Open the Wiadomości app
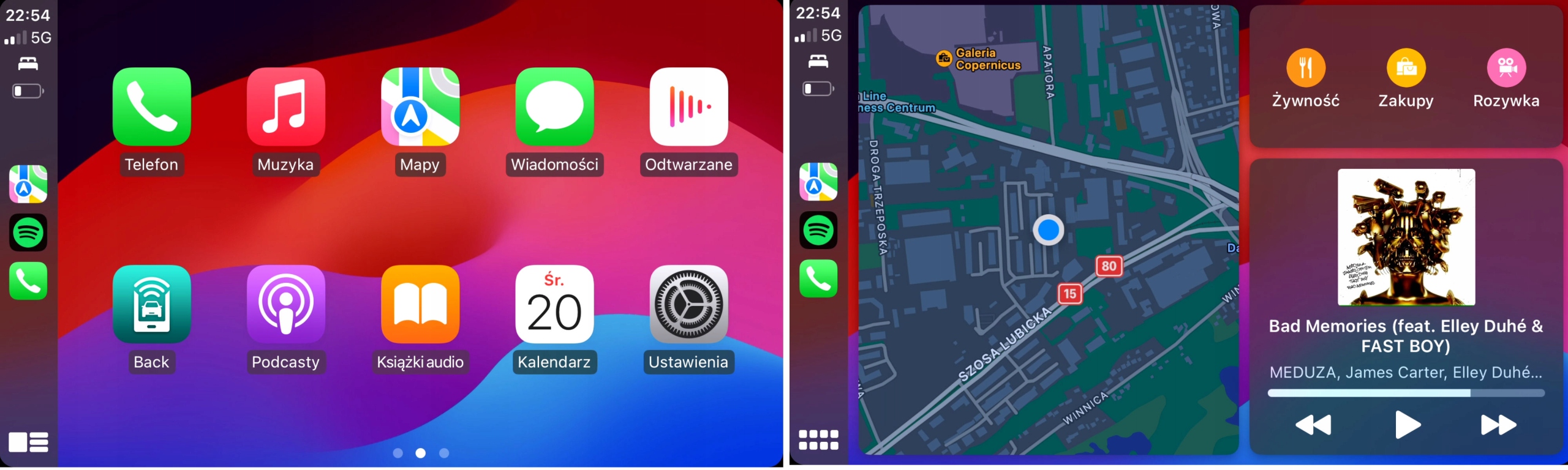Image resolution: width=1568 pixels, height=470 pixels. (x=554, y=107)
